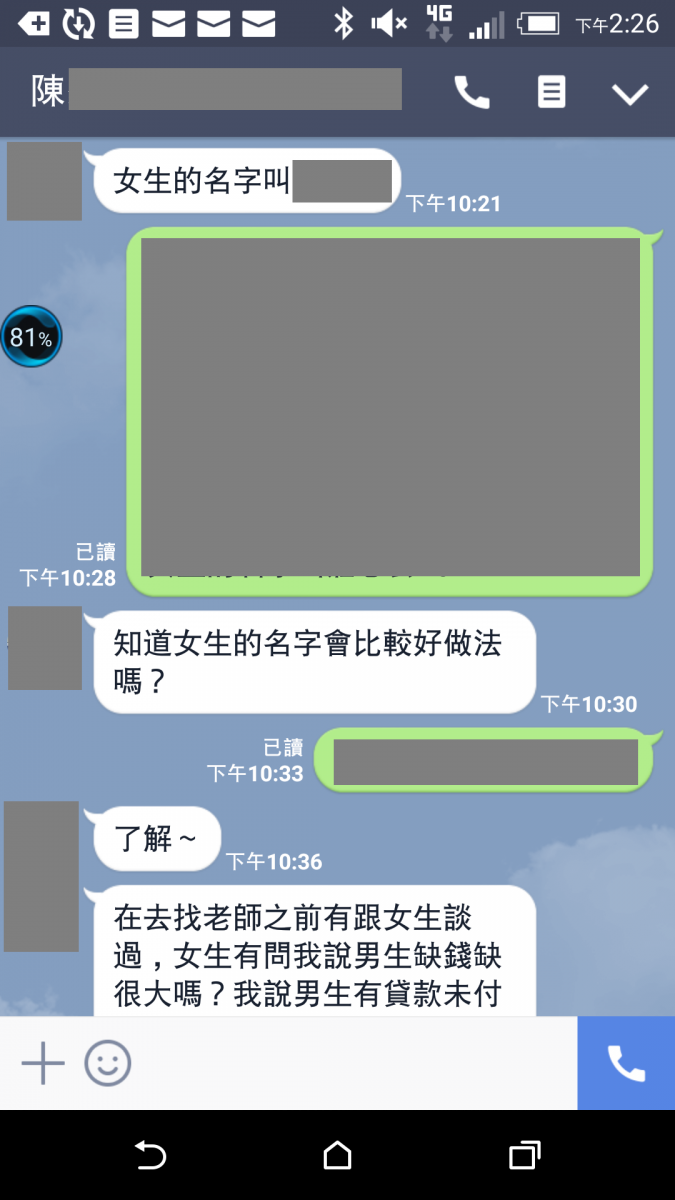Go back with the system back button
Image resolution: width=675 pixels, height=1200 pixels.
[x=150, y=1156]
